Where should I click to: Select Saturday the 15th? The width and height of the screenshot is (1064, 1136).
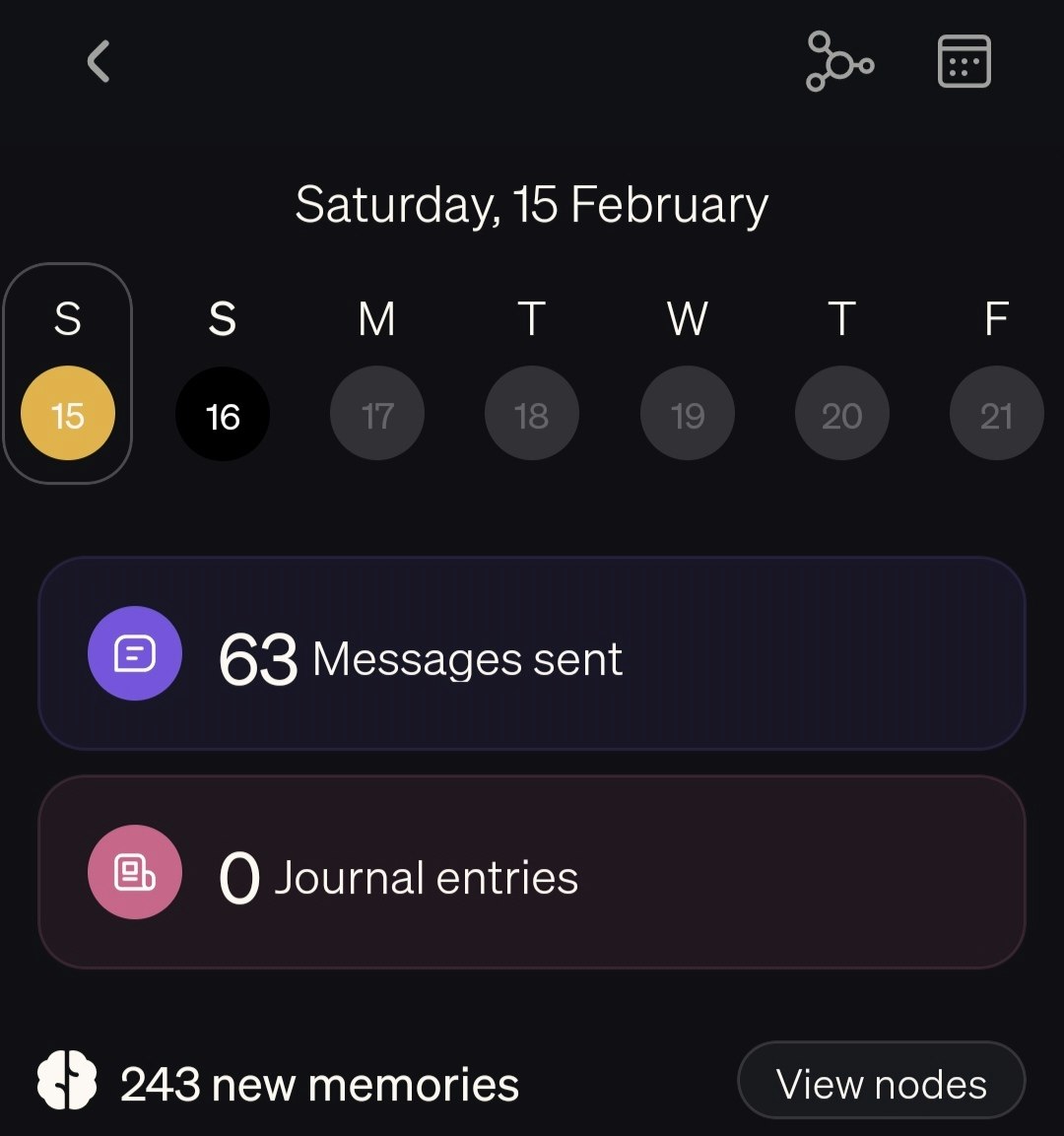[68, 414]
